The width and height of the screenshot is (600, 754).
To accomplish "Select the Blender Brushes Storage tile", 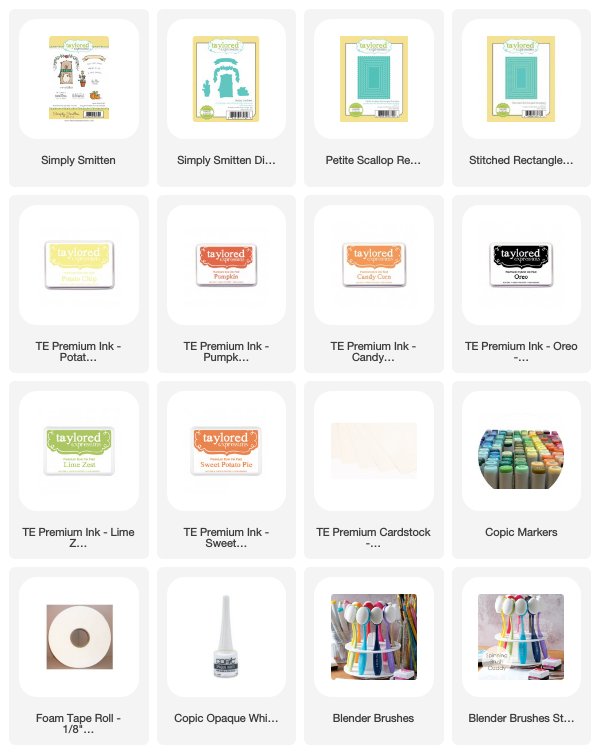I will (522, 637).
